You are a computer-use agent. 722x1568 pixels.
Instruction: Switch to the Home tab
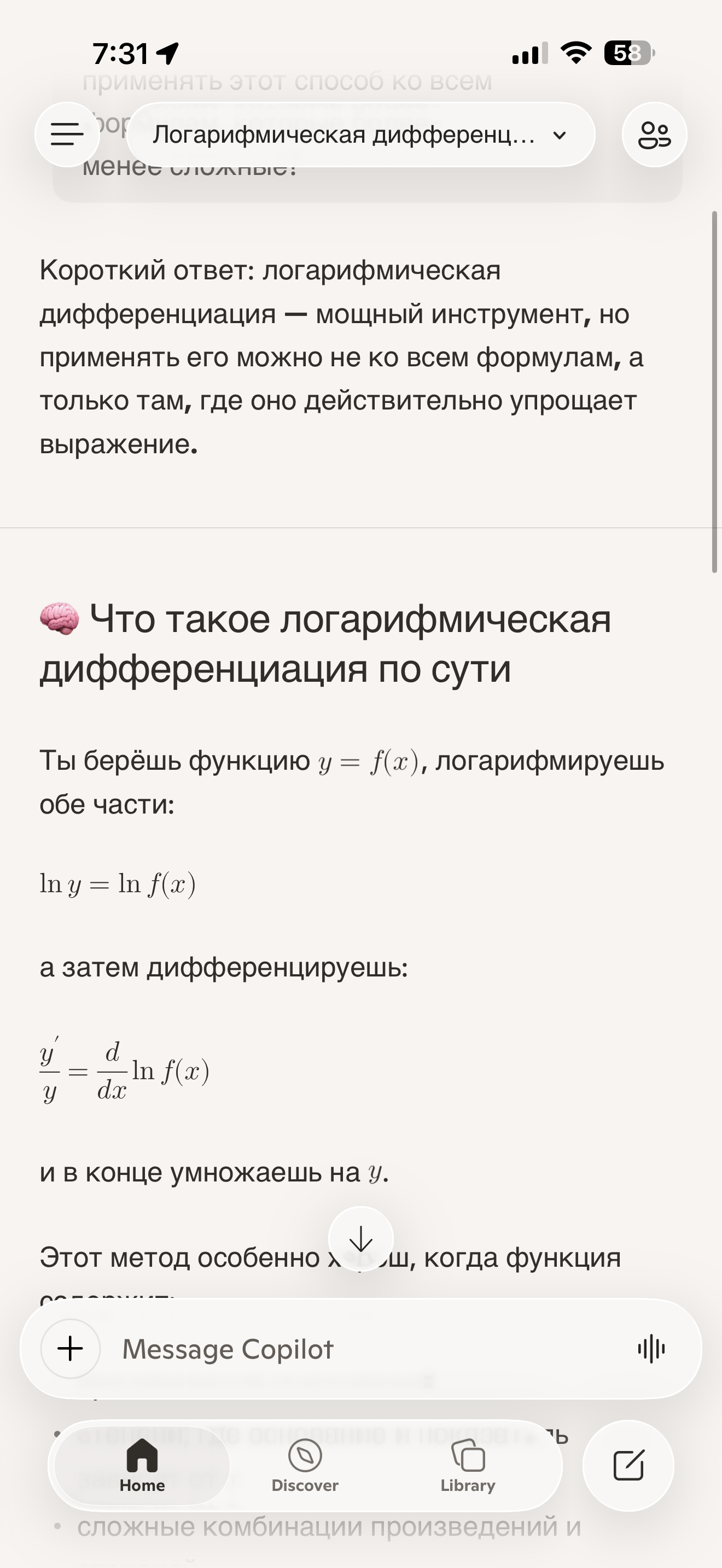coord(142,1466)
